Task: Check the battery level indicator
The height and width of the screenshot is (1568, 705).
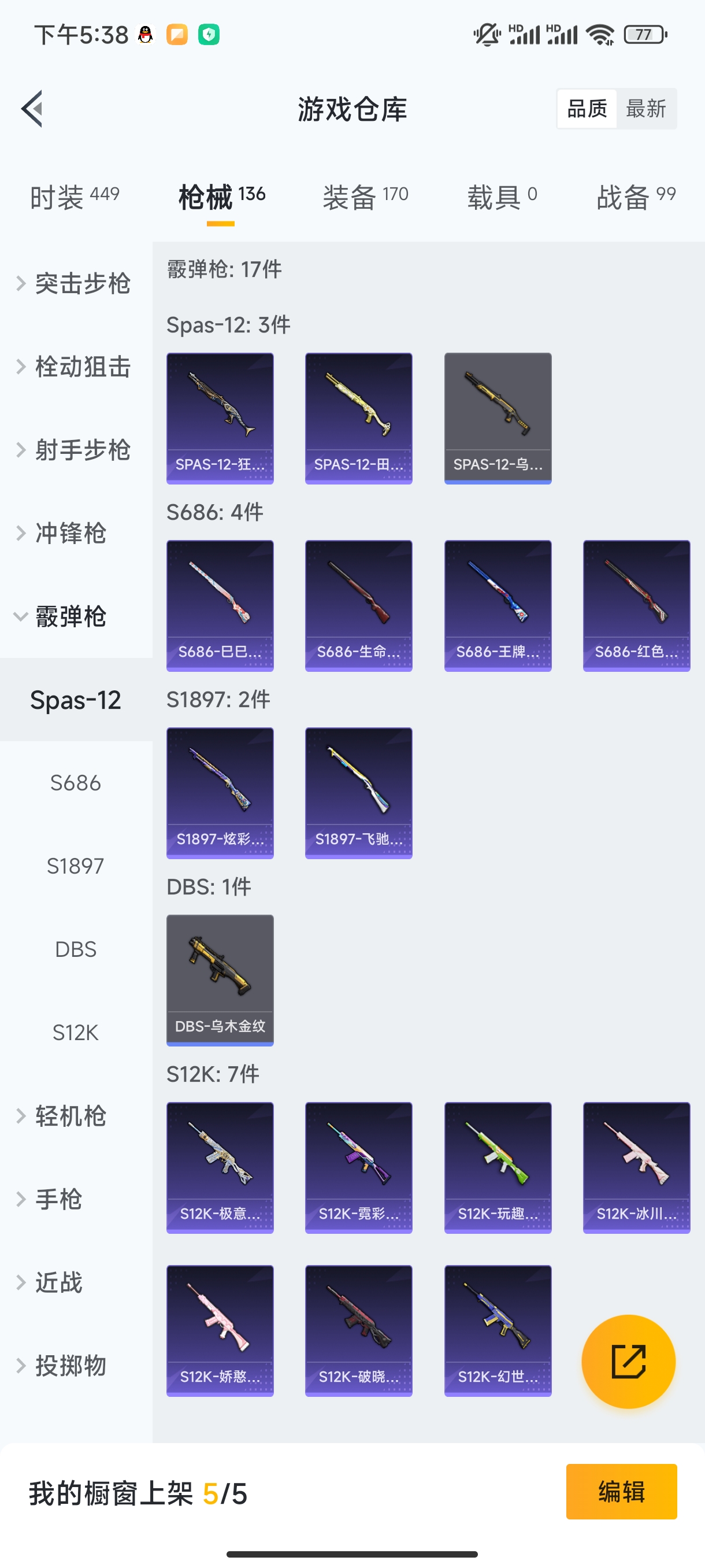Action: click(x=645, y=35)
